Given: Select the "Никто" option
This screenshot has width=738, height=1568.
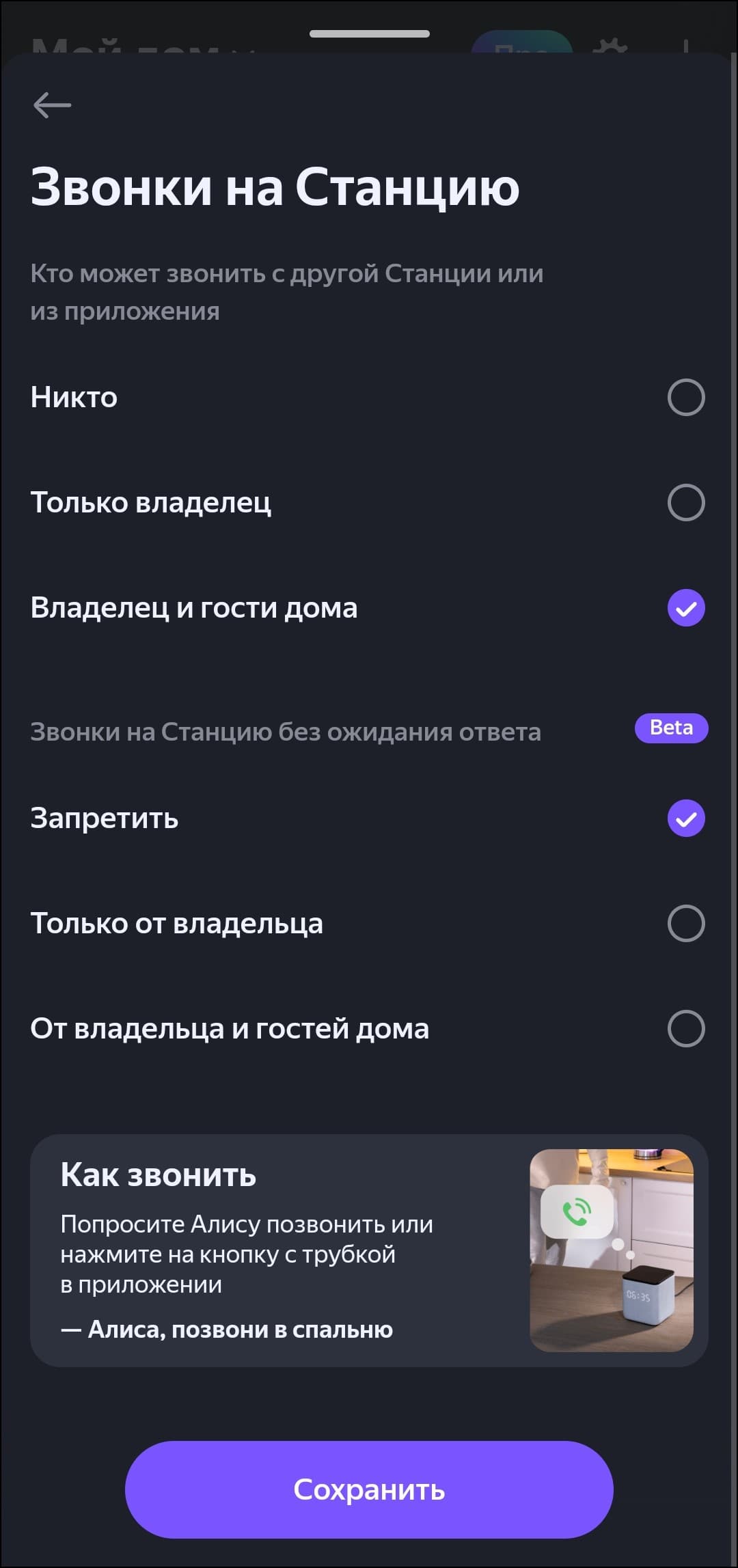Looking at the screenshot, I should (685, 398).
